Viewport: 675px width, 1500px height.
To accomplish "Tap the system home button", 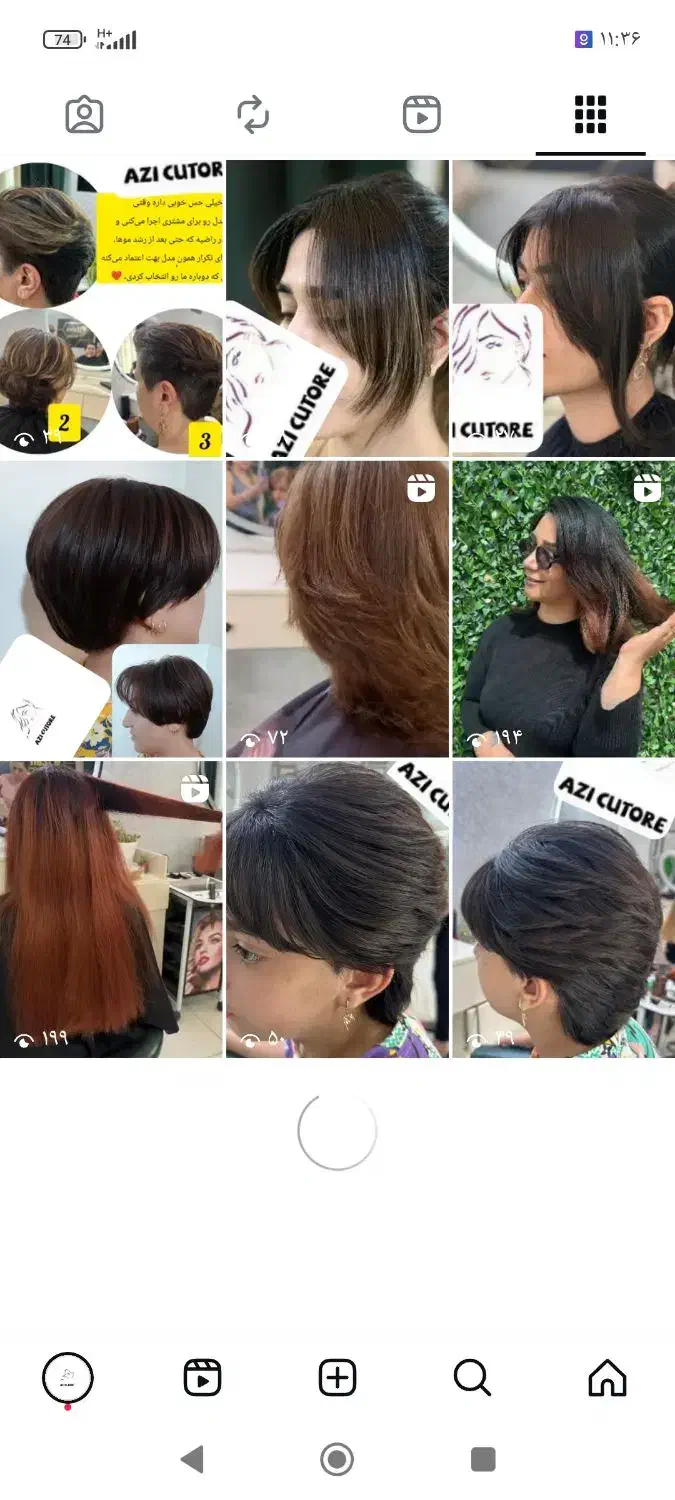I will pos(337,1459).
